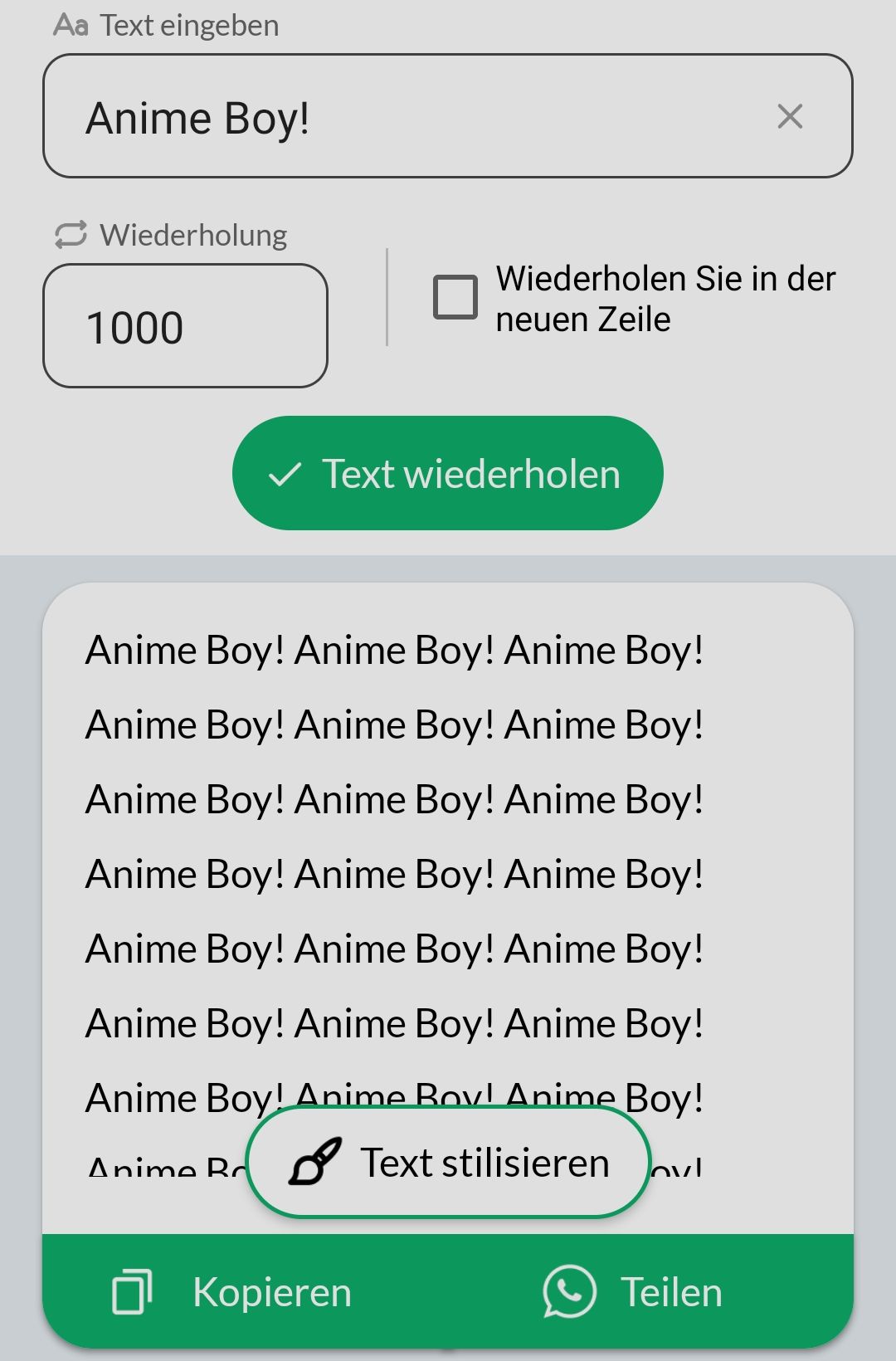Share the text via Teilen

point(634,1291)
